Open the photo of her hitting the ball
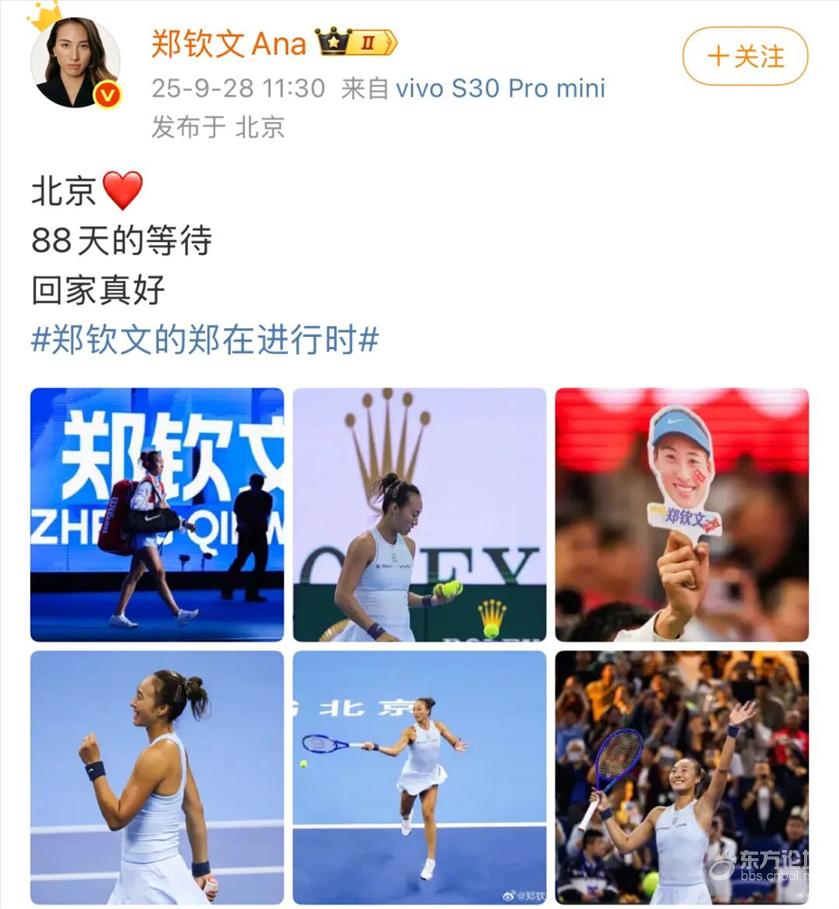Viewport: 839px width, 909px height. point(419,777)
